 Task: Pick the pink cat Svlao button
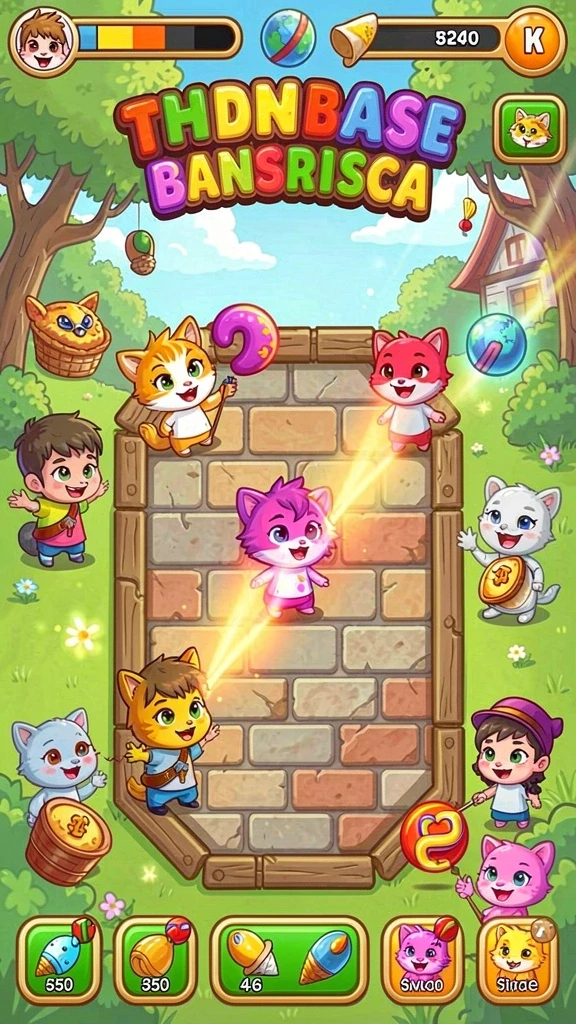point(422,959)
